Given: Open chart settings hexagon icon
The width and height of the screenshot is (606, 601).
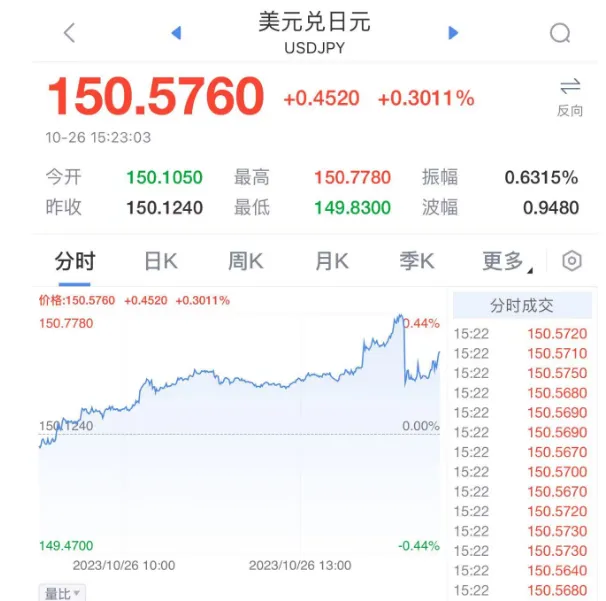Looking at the screenshot, I should [x=572, y=262].
